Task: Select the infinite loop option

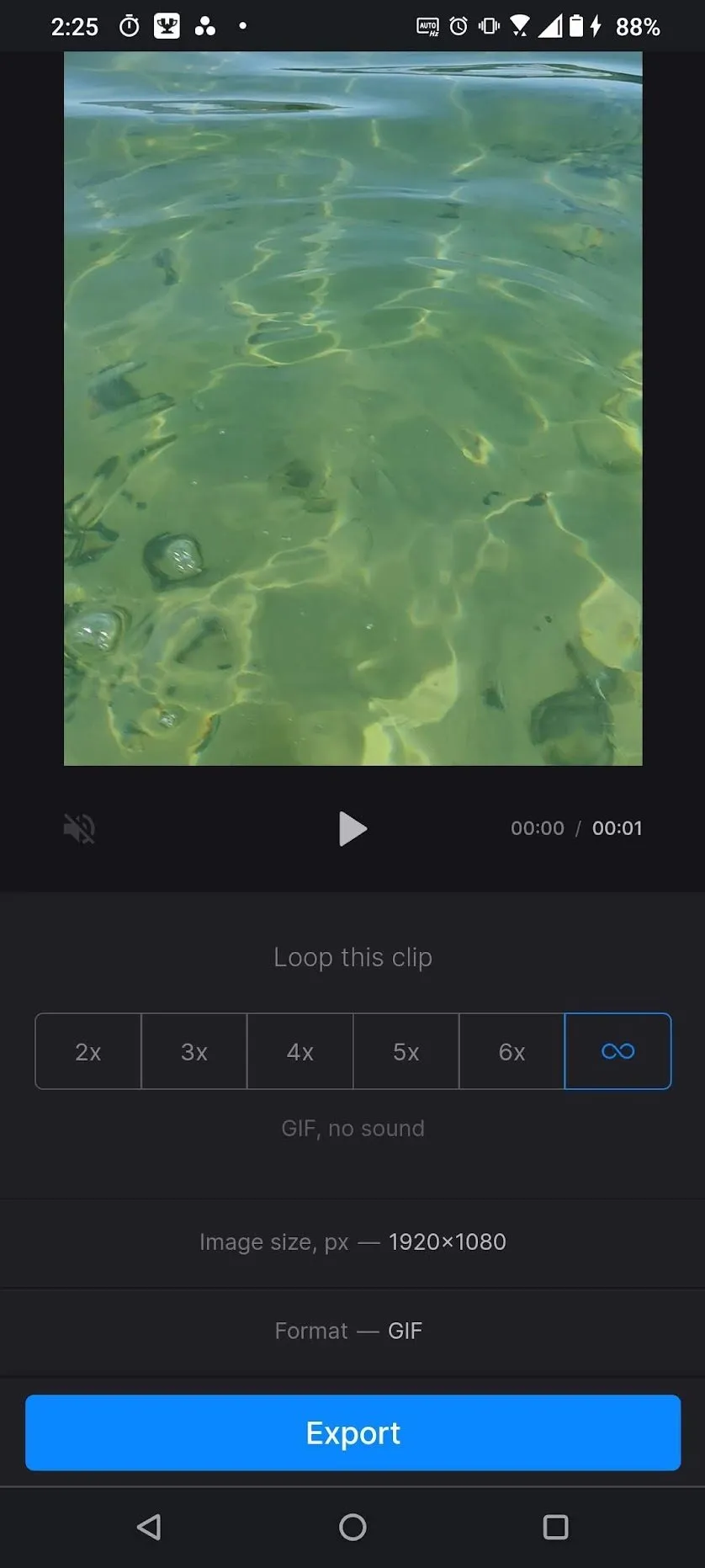Action: point(618,1051)
